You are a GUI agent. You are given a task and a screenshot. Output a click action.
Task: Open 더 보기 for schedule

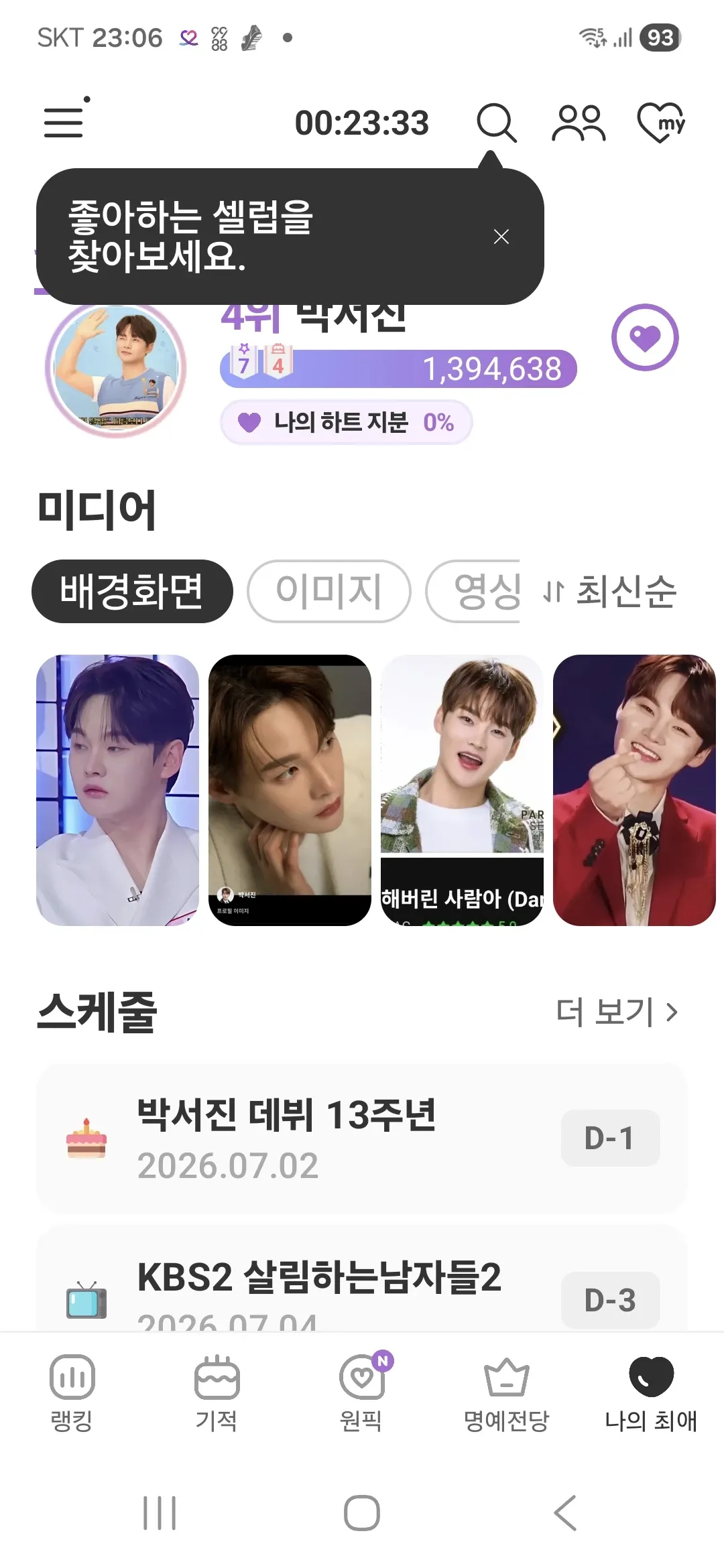617,1012
